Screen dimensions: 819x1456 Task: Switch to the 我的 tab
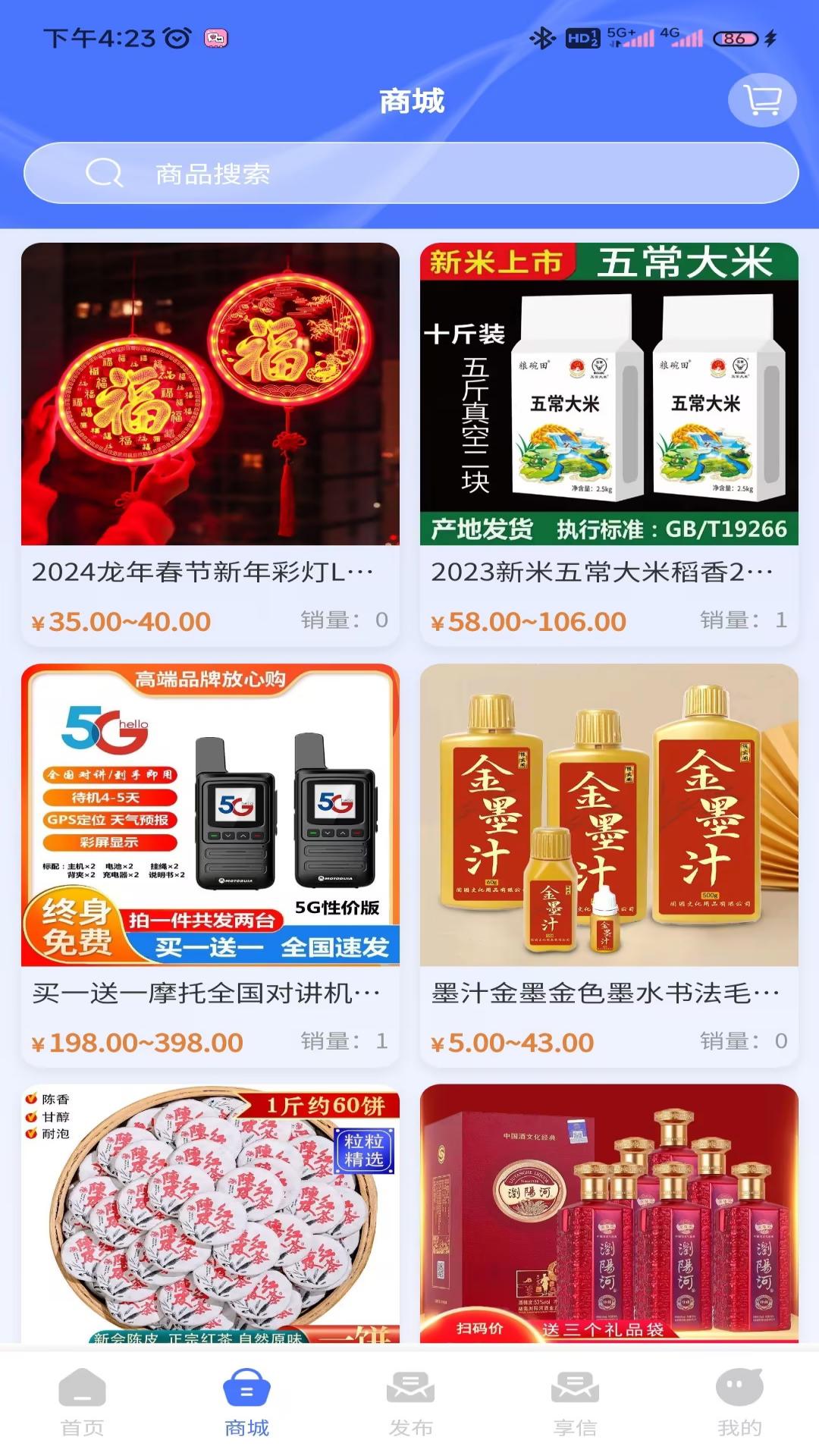739,1403
